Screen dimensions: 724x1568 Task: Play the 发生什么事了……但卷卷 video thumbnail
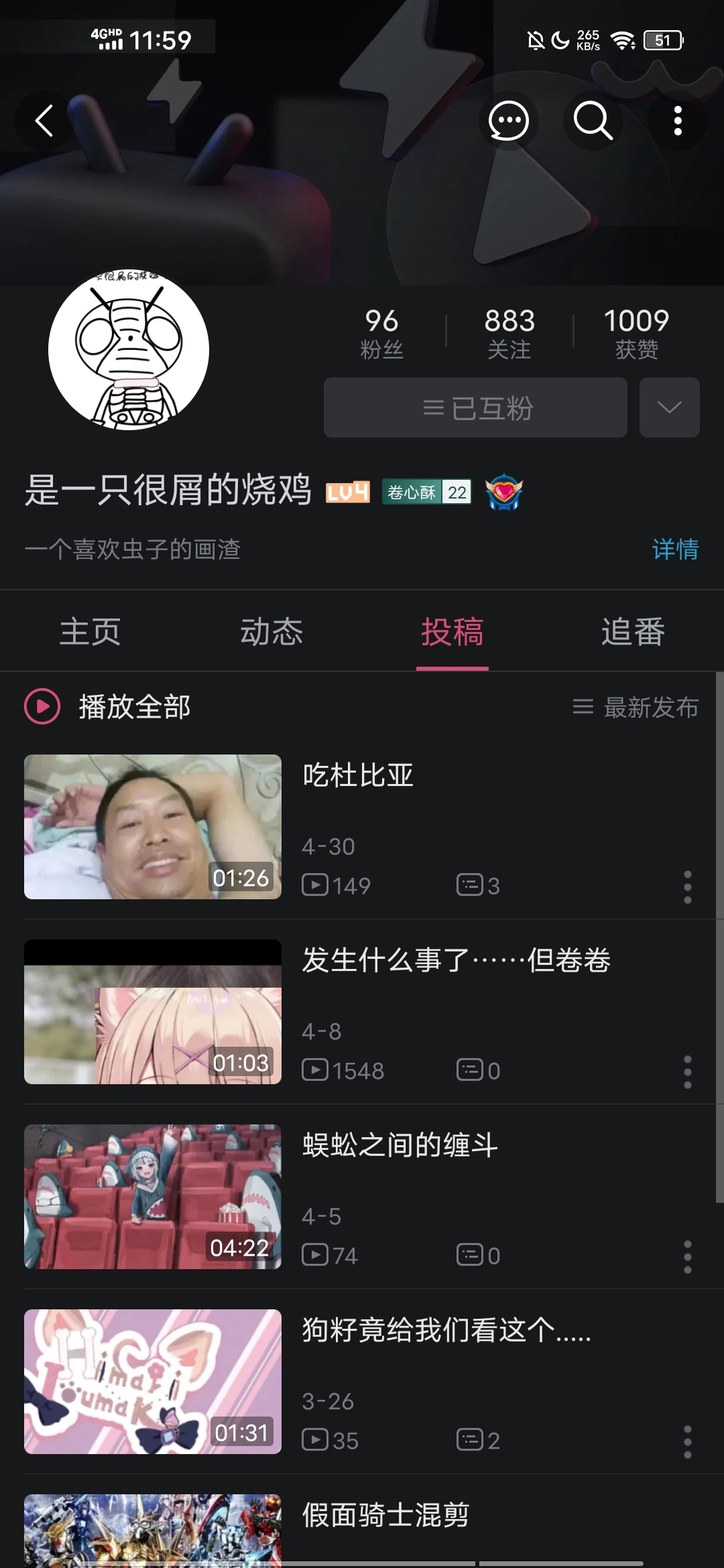pyautogui.click(x=152, y=1012)
